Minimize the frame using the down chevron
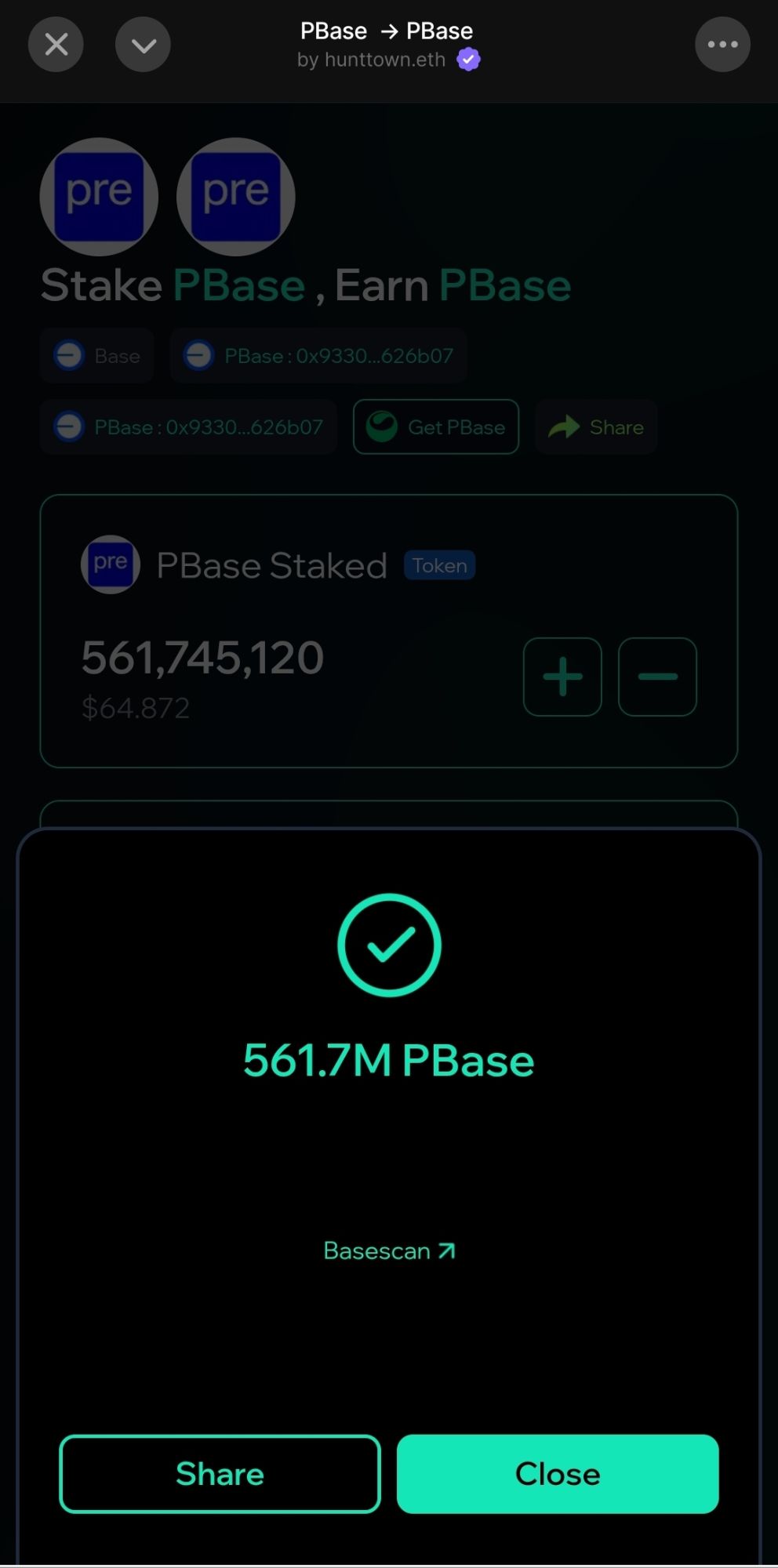This screenshot has height=1568, width=778. (143, 45)
